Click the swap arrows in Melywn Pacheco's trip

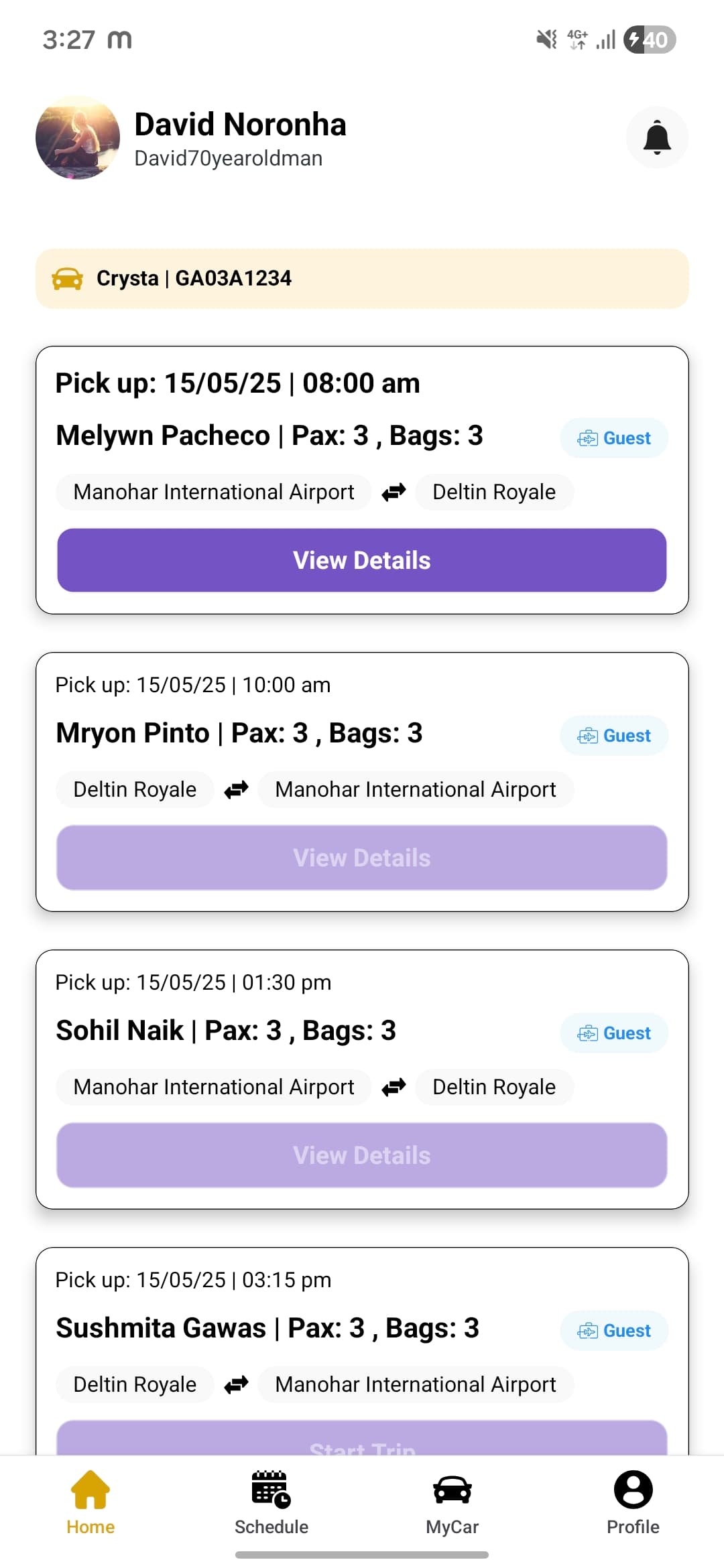pyautogui.click(x=394, y=492)
